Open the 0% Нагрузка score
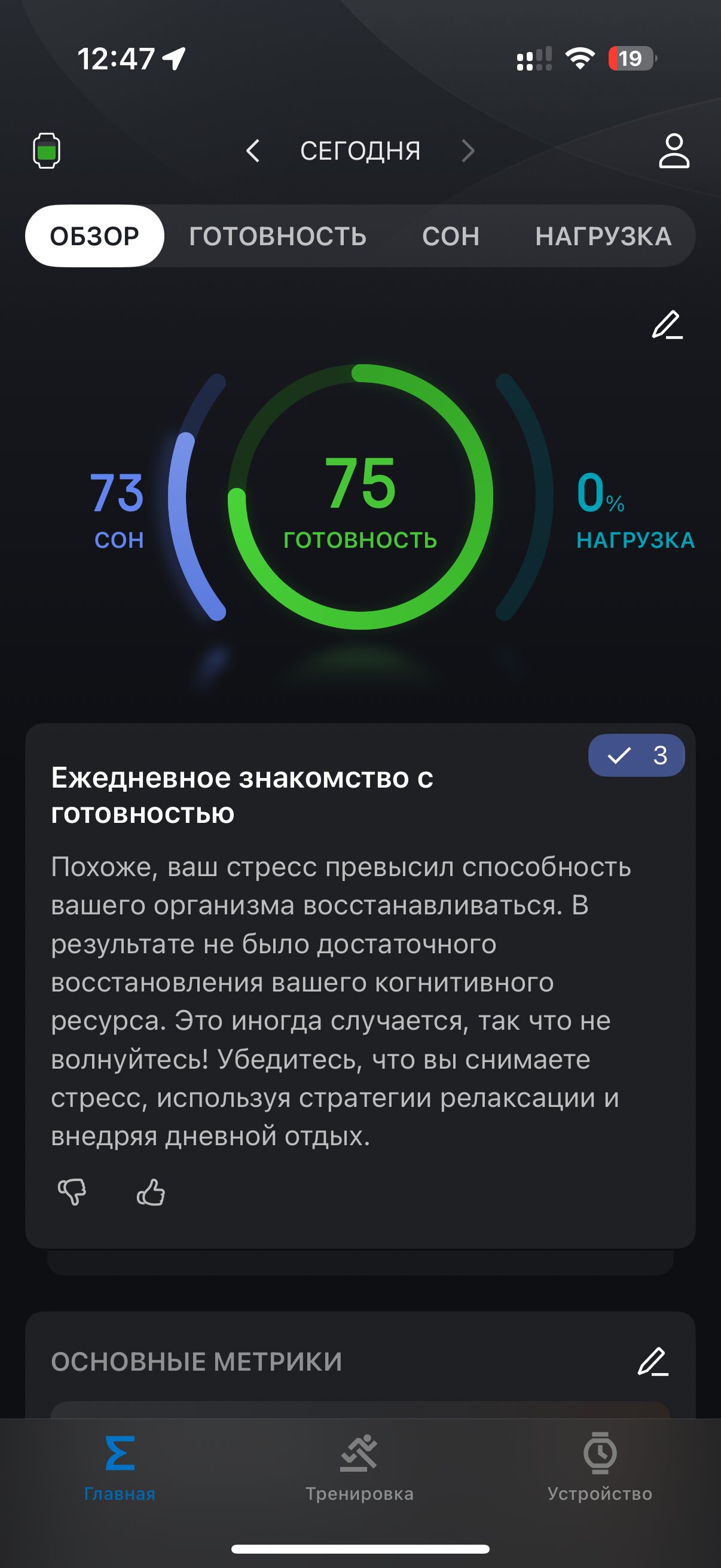The image size is (721, 1568). [x=634, y=510]
